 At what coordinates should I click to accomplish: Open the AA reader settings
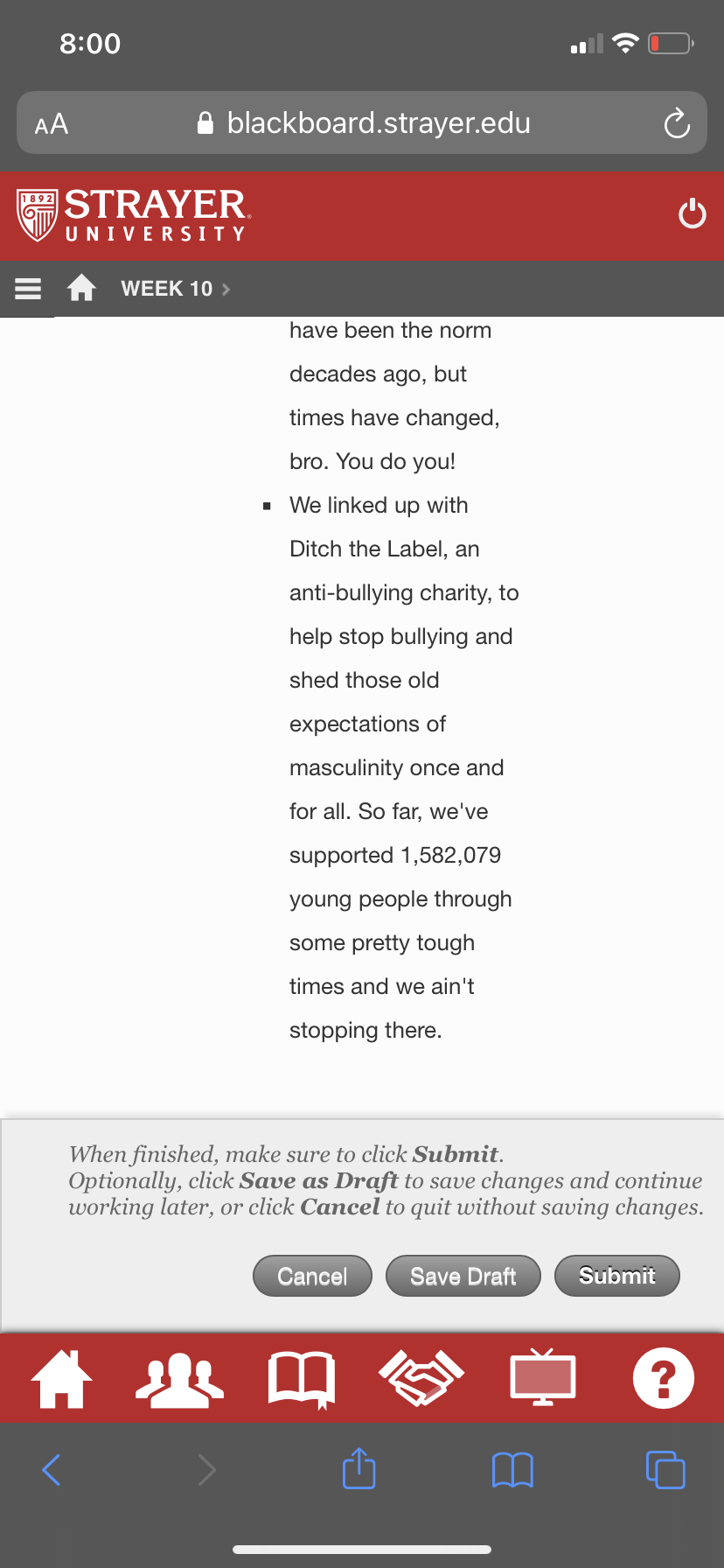[x=52, y=123]
